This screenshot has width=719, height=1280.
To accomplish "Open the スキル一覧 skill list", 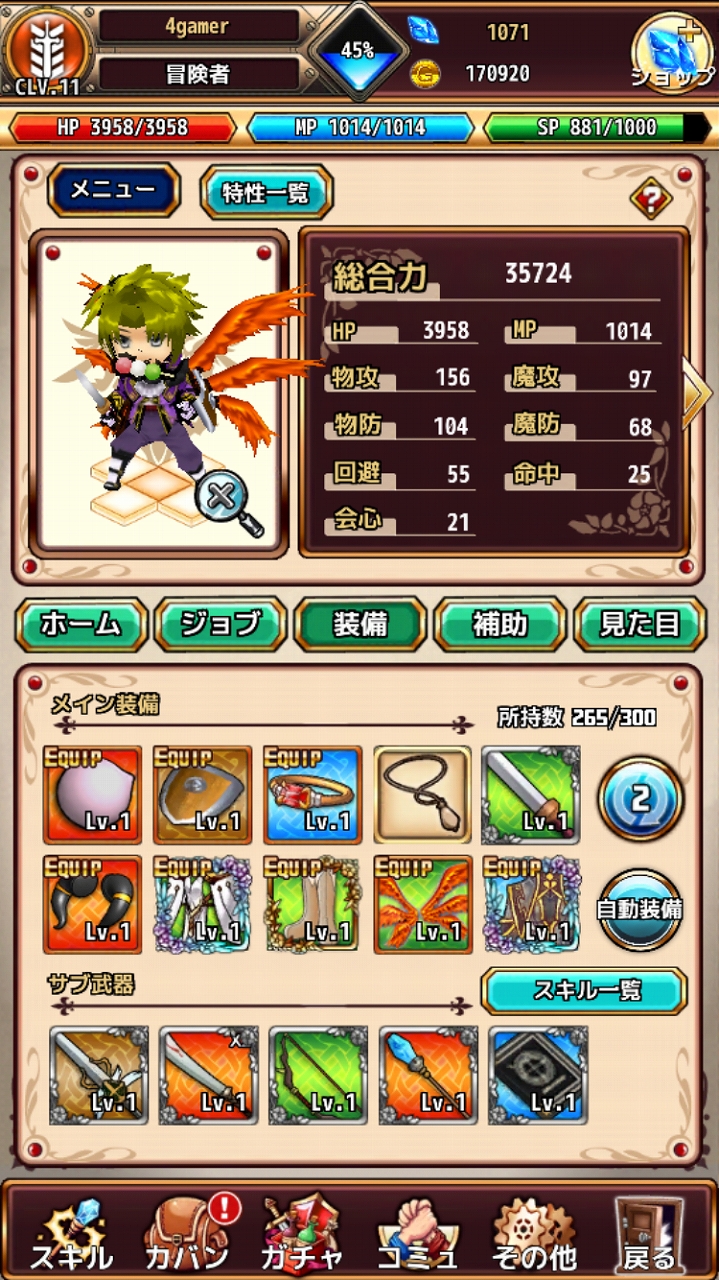I will [584, 991].
